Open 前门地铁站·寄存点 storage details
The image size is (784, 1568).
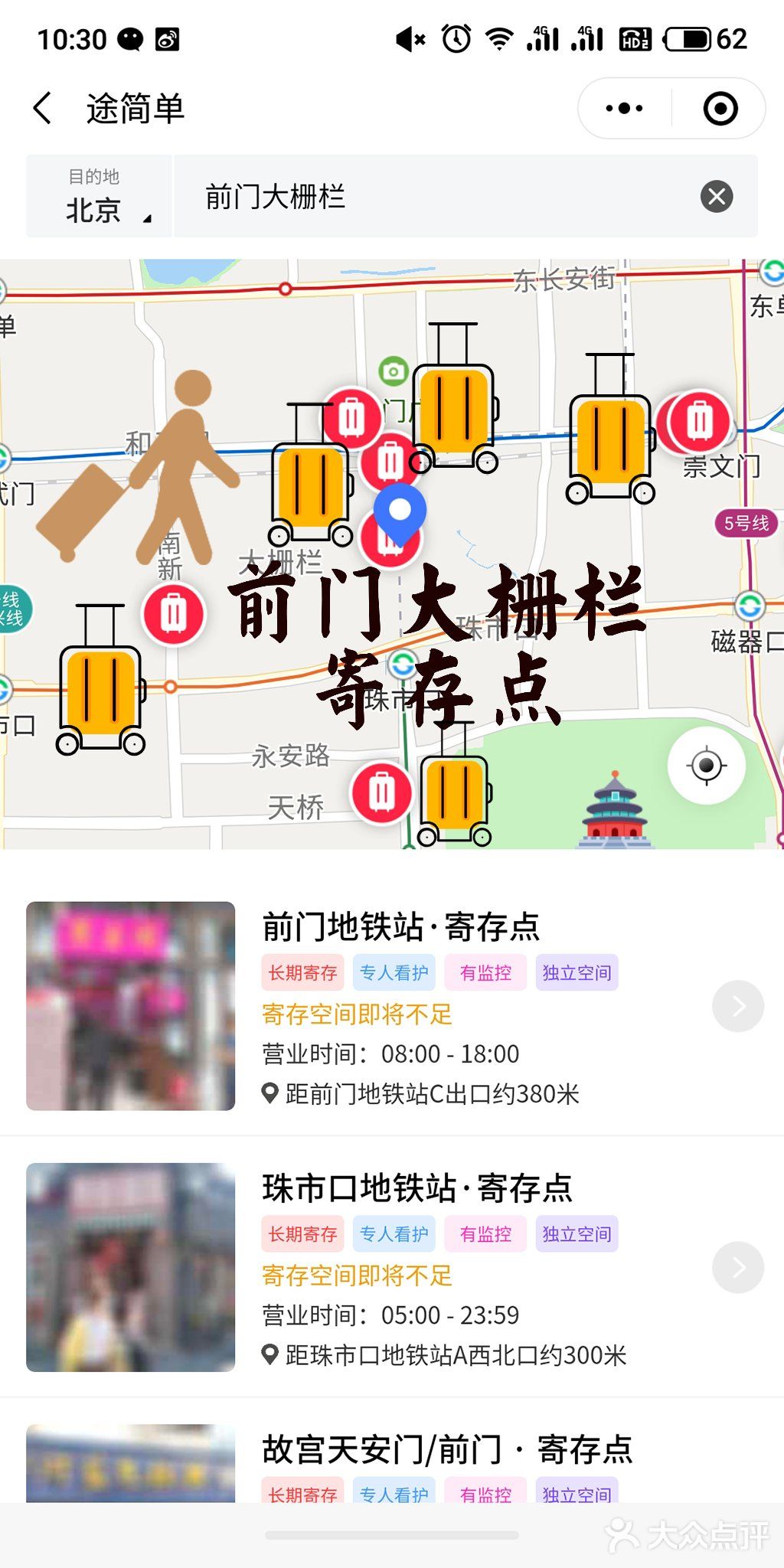coord(737,1006)
